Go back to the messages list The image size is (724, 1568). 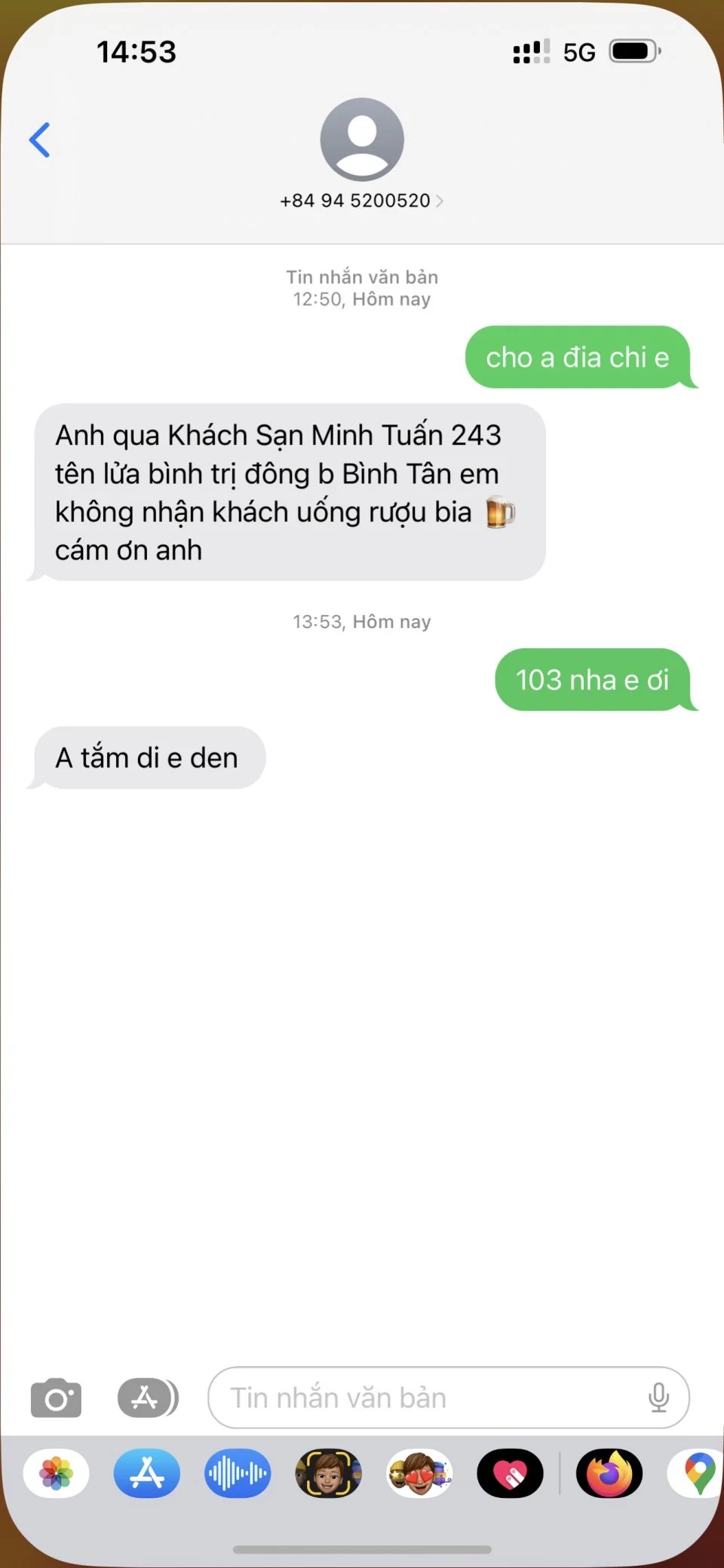(x=39, y=140)
